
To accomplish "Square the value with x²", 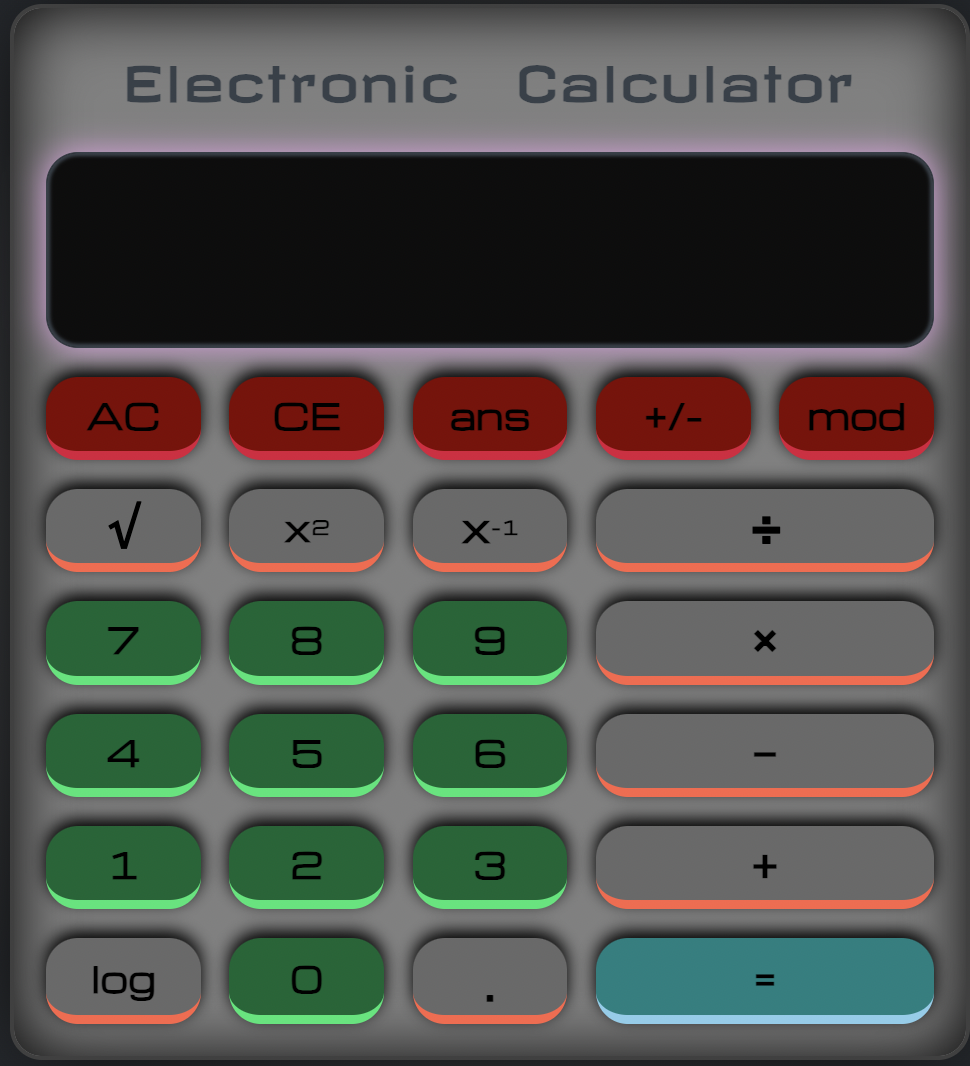I will [x=306, y=528].
